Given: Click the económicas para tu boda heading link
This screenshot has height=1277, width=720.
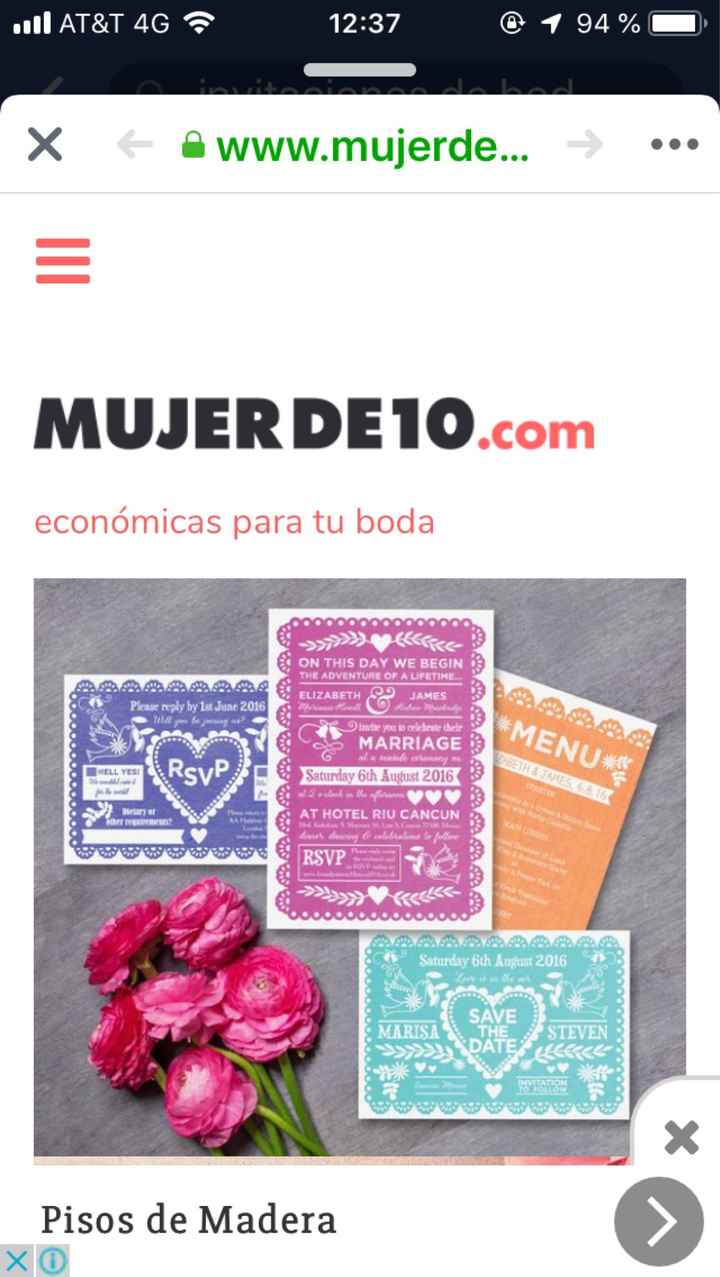Looking at the screenshot, I should (234, 521).
